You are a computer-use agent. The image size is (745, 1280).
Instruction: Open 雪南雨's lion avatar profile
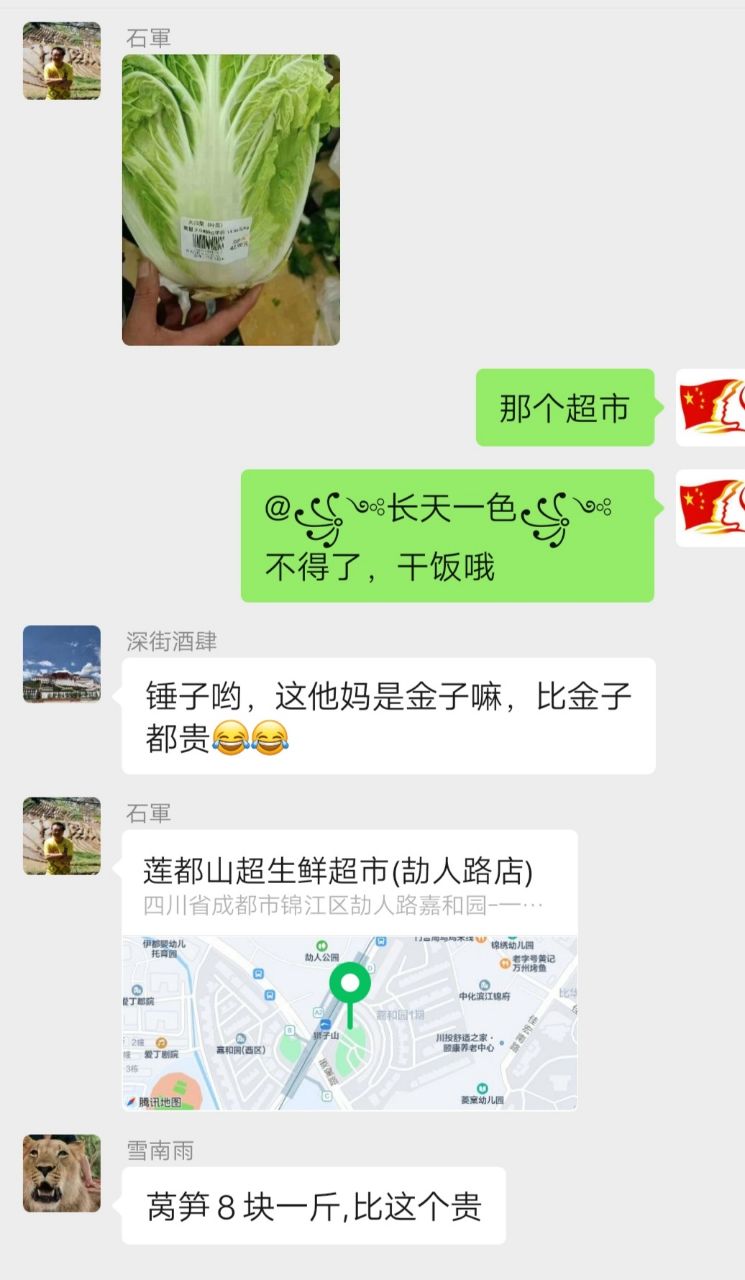(x=62, y=1173)
